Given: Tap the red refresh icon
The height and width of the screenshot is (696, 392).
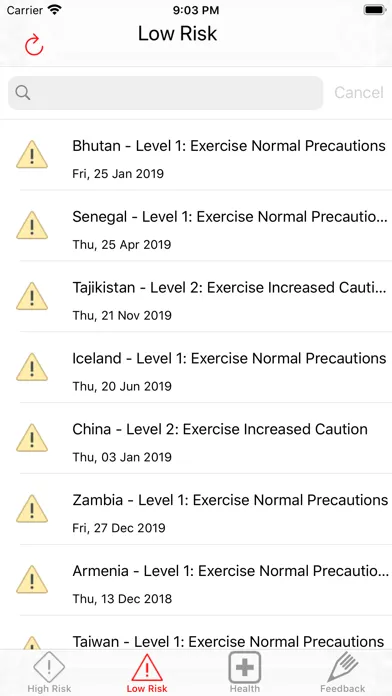Looking at the screenshot, I should click(34, 45).
